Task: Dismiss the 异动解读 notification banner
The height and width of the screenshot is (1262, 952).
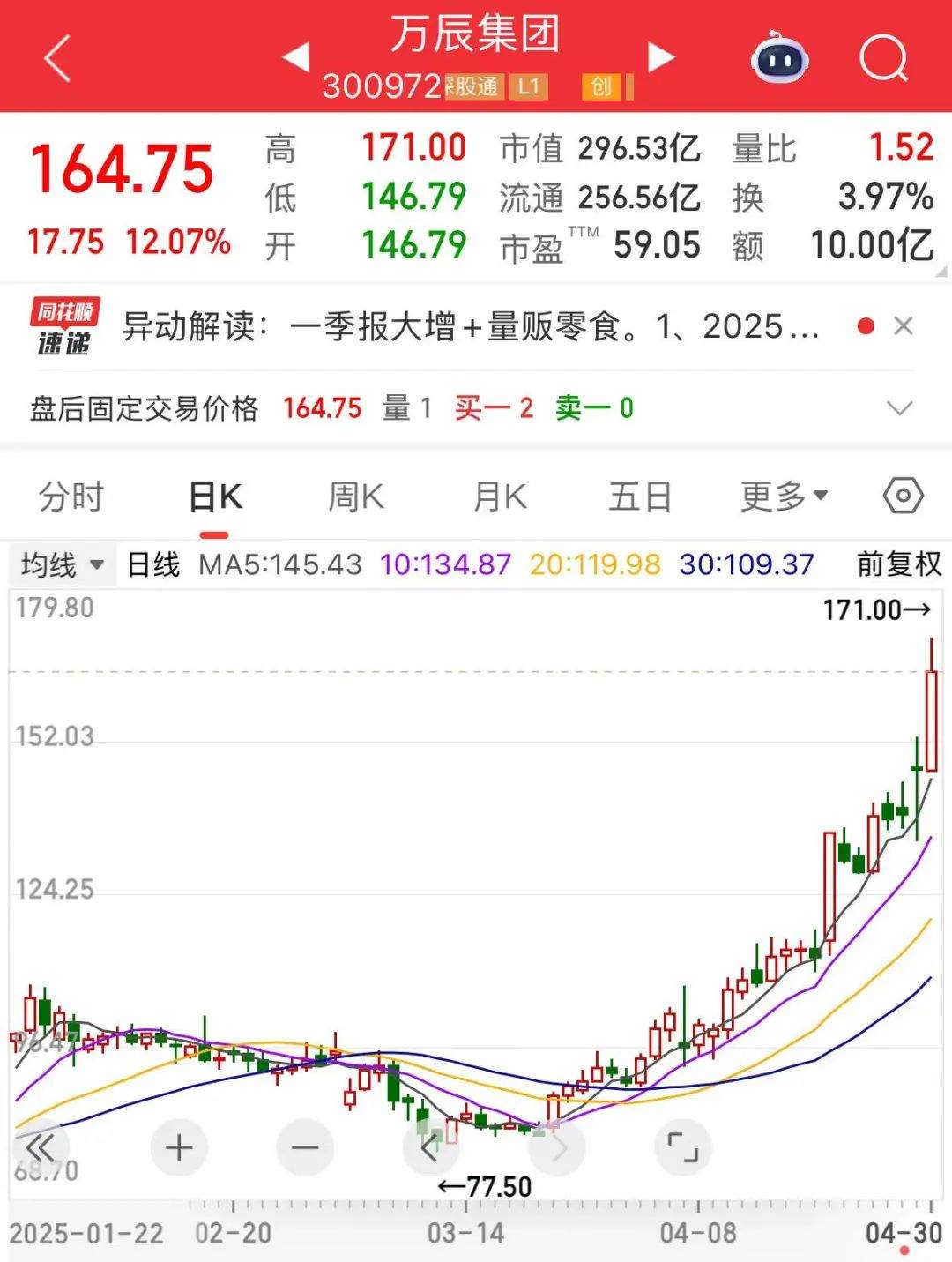Action: (x=904, y=325)
